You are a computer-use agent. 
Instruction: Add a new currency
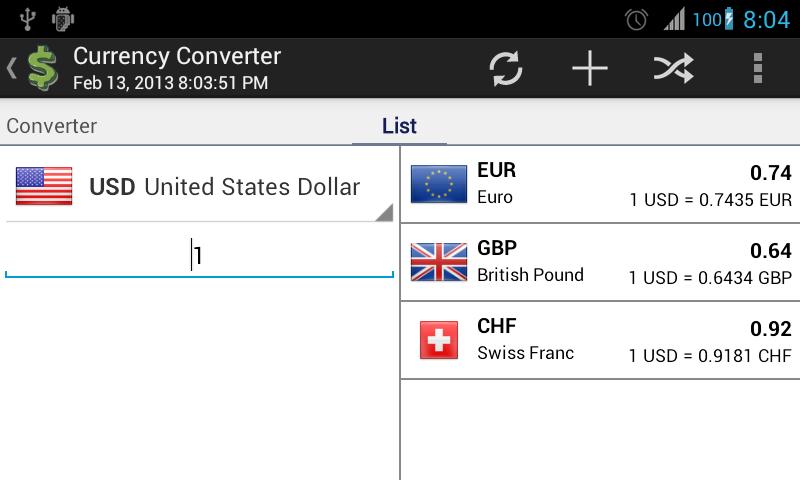590,68
